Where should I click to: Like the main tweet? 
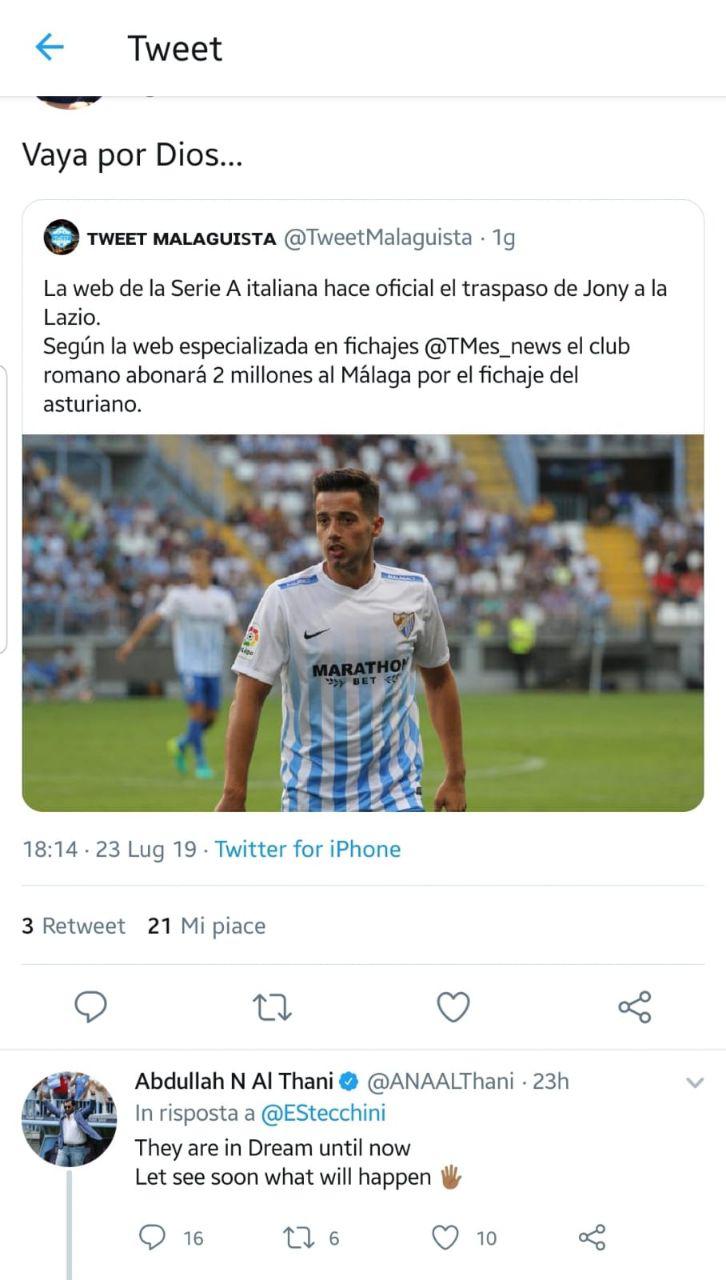click(x=453, y=1007)
